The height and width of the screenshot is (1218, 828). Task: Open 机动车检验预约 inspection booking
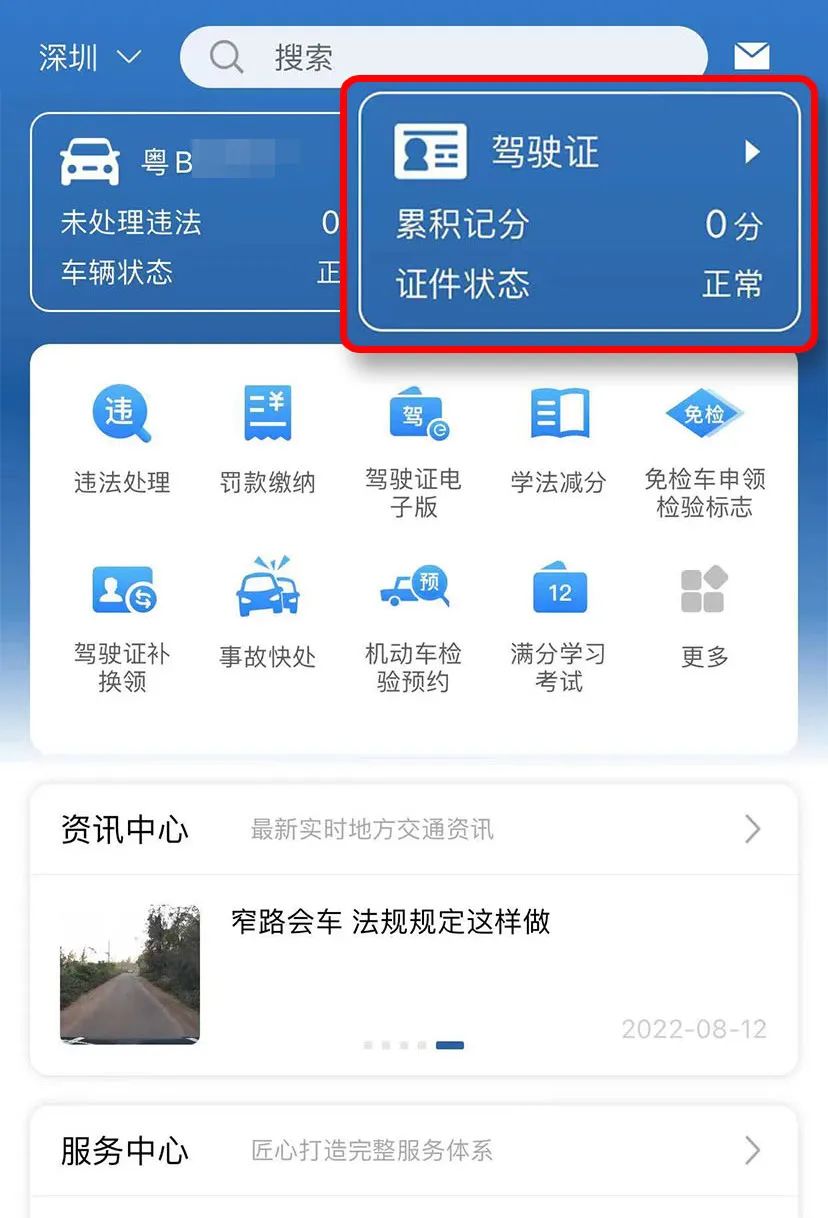click(413, 625)
